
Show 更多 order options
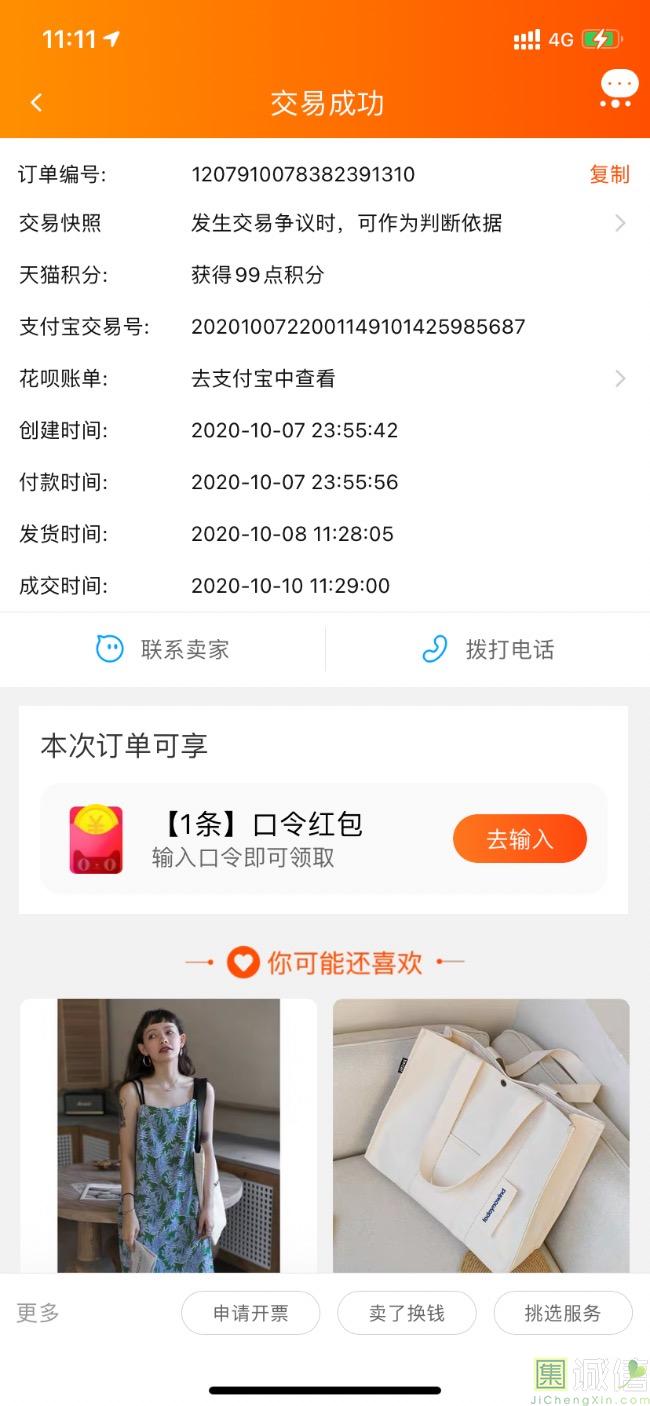[38, 1313]
